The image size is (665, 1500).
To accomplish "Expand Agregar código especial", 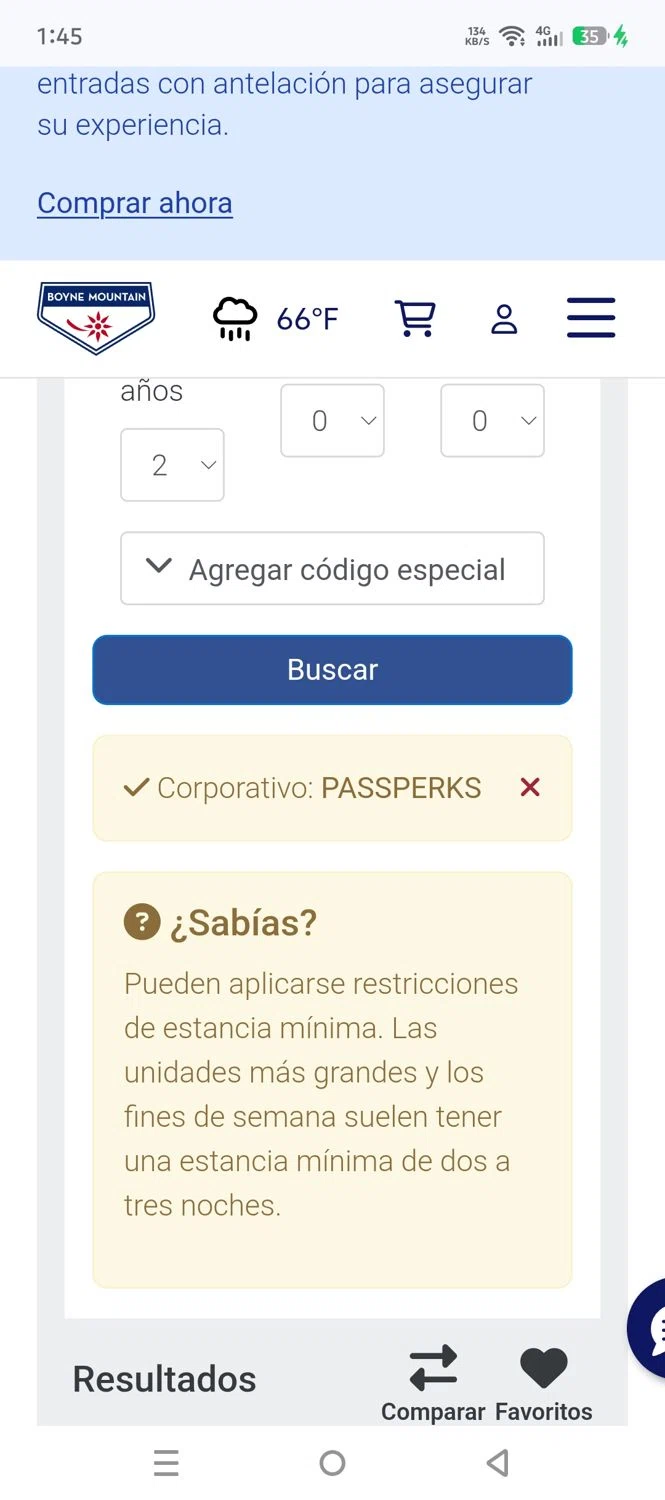I will pos(332,569).
